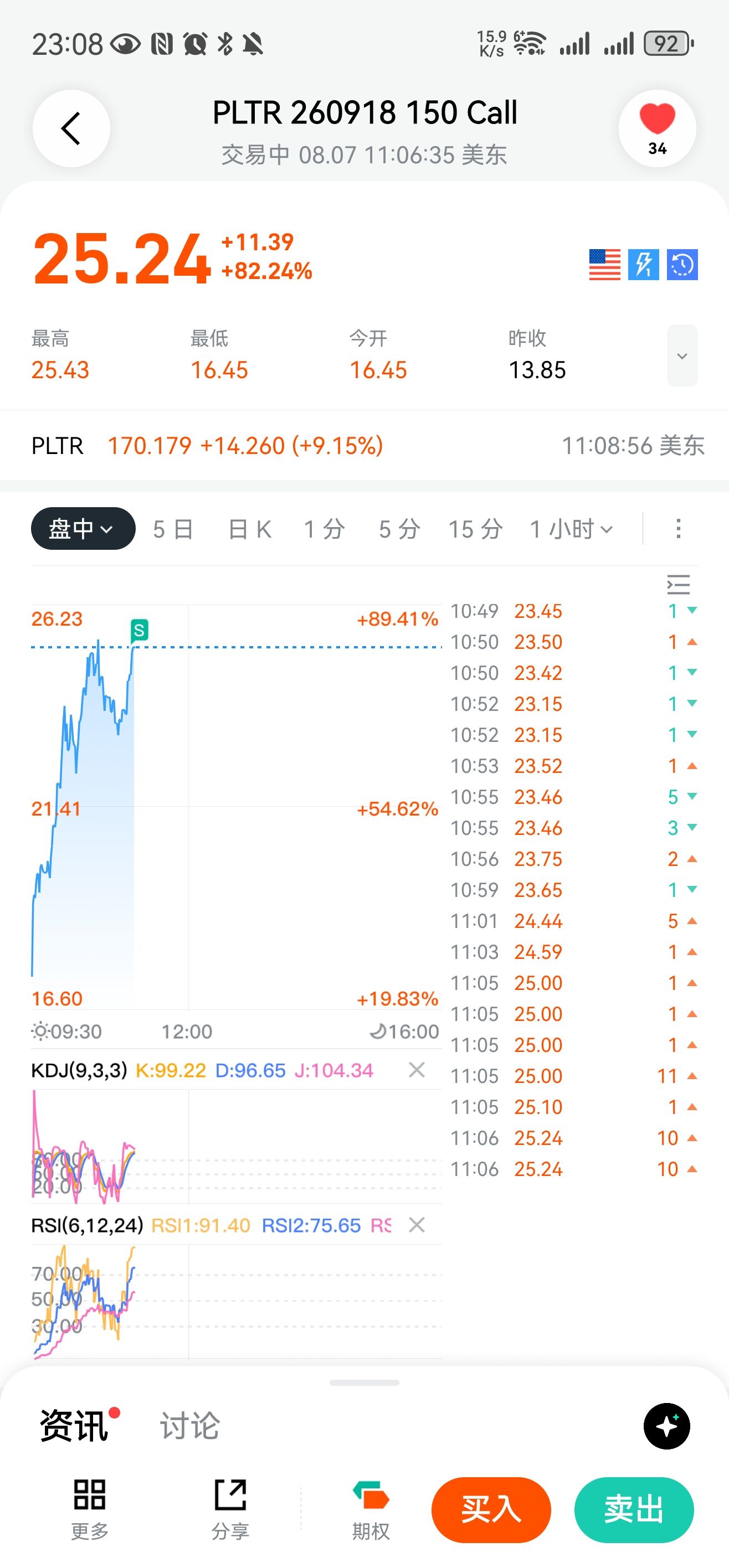The image size is (729, 1568).
Task: Toggle the heart favorite button
Action: click(657, 128)
